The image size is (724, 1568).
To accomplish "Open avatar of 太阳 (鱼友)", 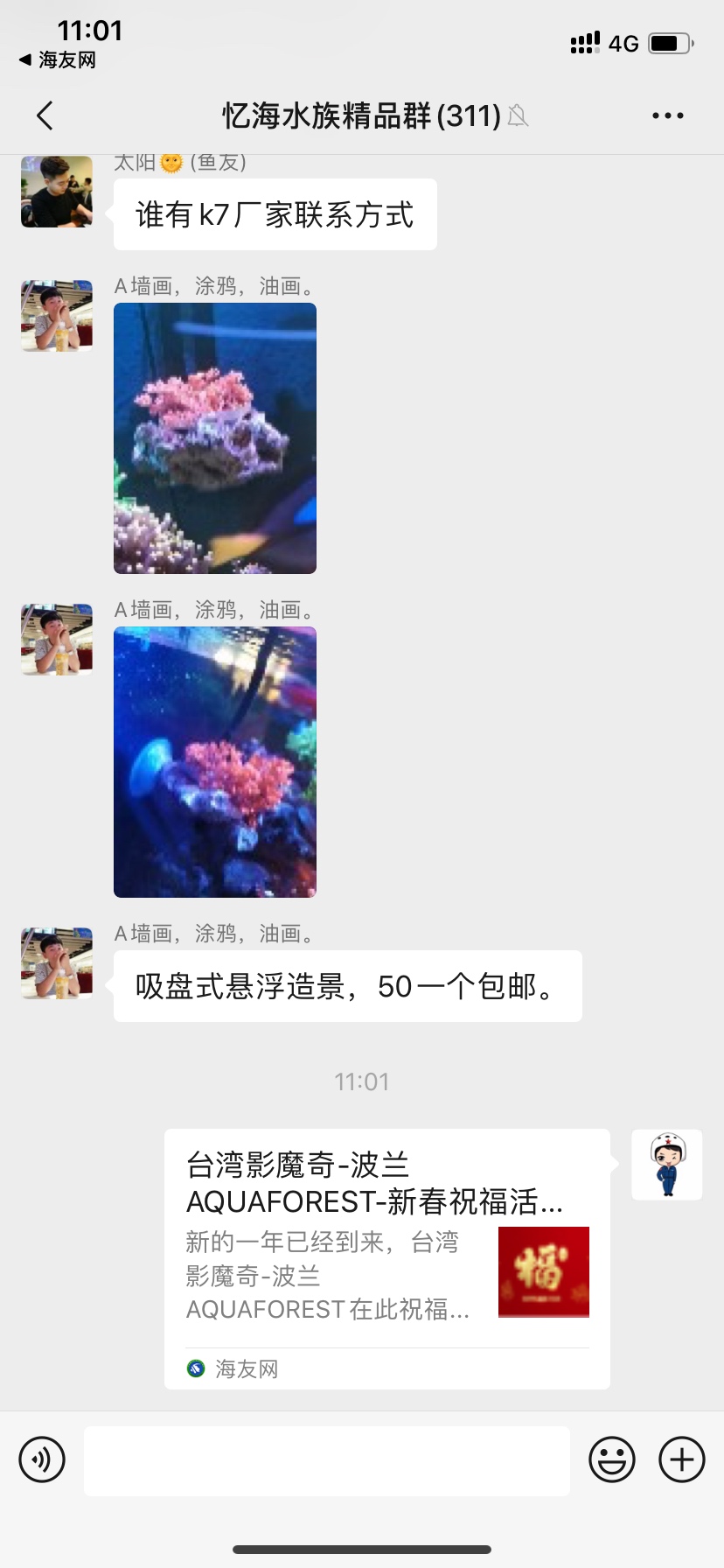I will (x=57, y=192).
